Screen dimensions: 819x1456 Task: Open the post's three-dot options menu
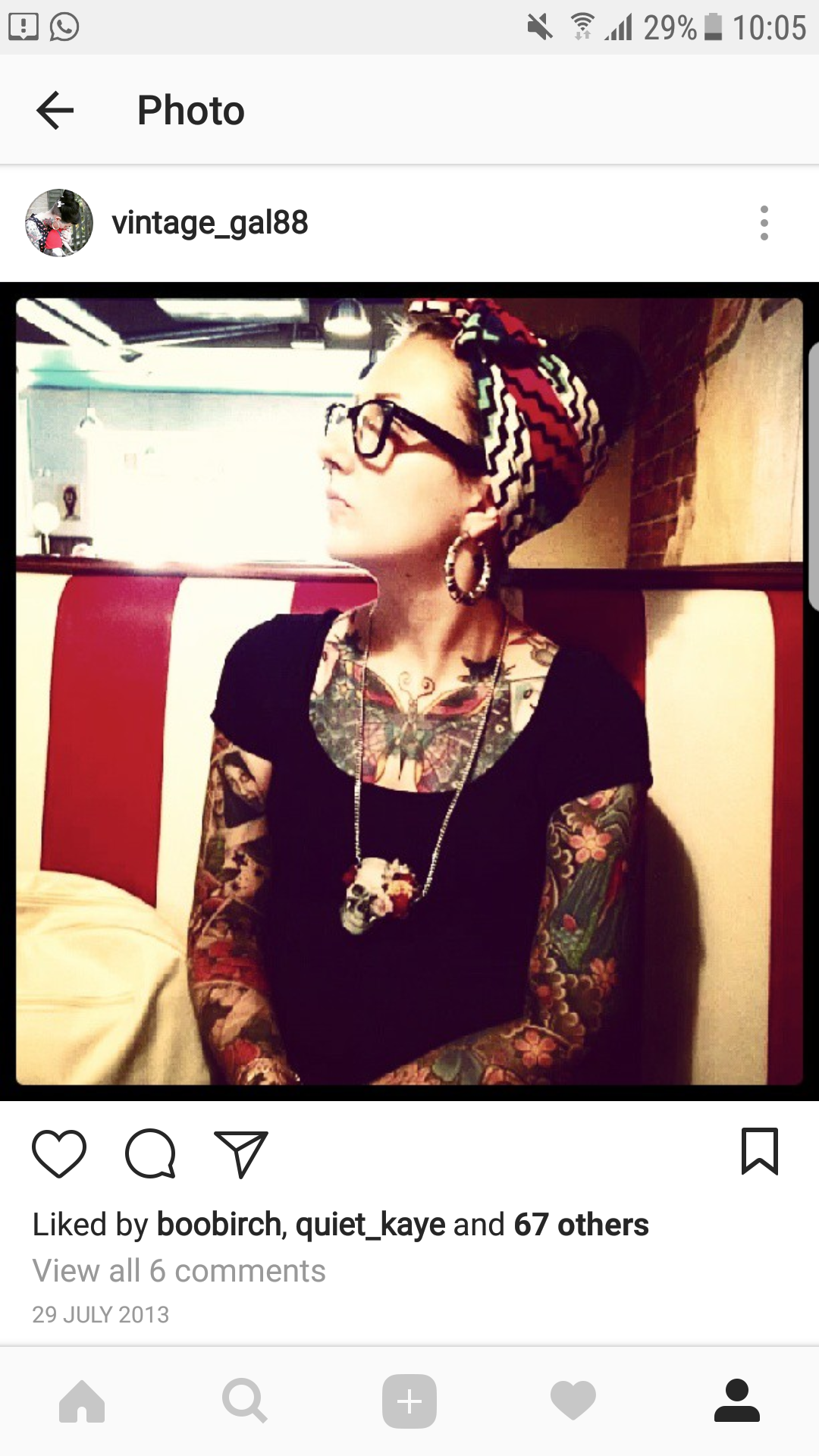click(x=764, y=223)
